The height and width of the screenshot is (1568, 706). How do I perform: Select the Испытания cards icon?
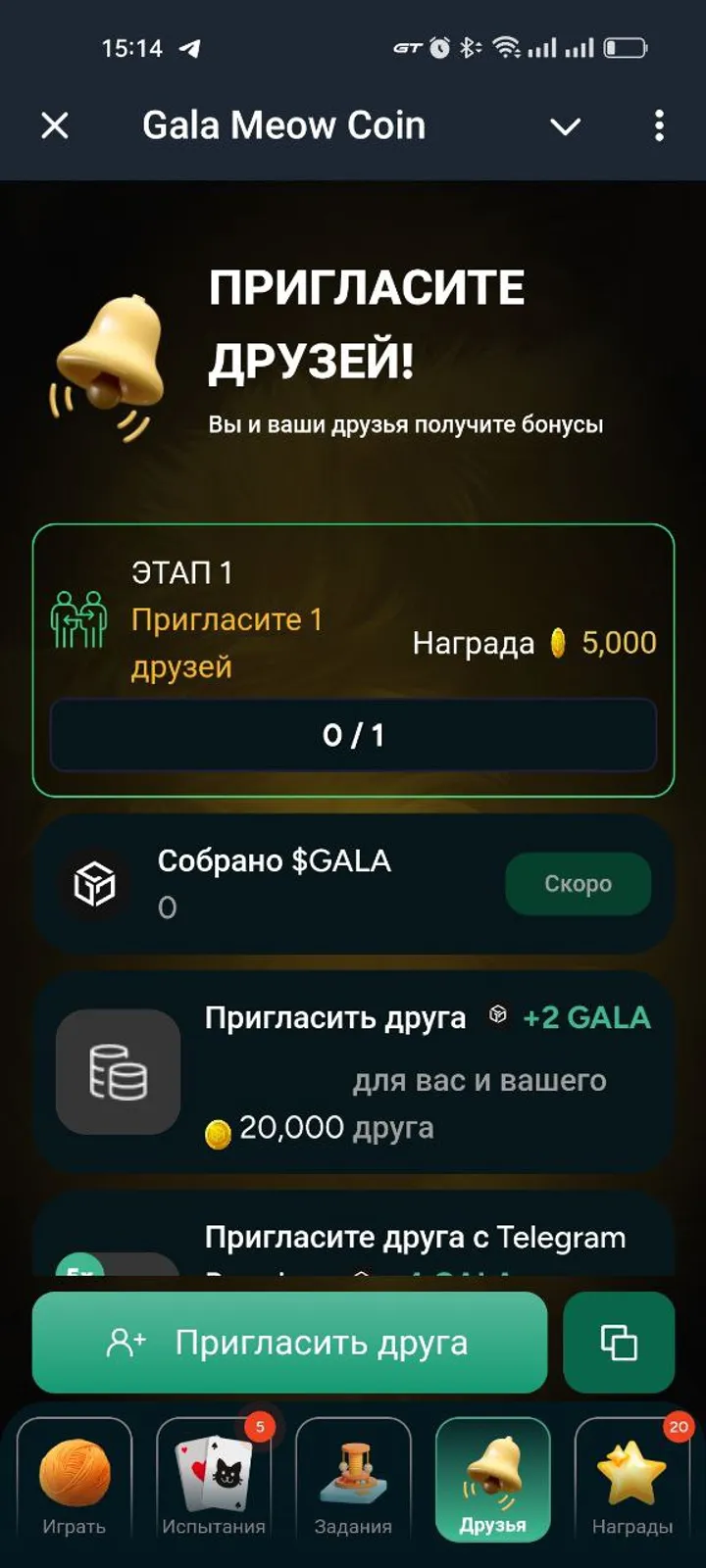tap(214, 1470)
